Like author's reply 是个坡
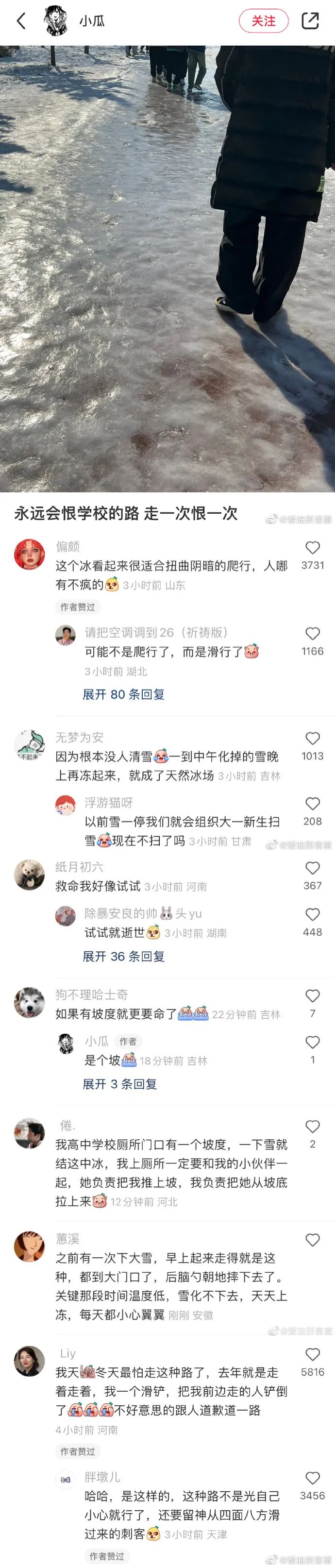335x1568 pixels. [x=313, y=1042]
